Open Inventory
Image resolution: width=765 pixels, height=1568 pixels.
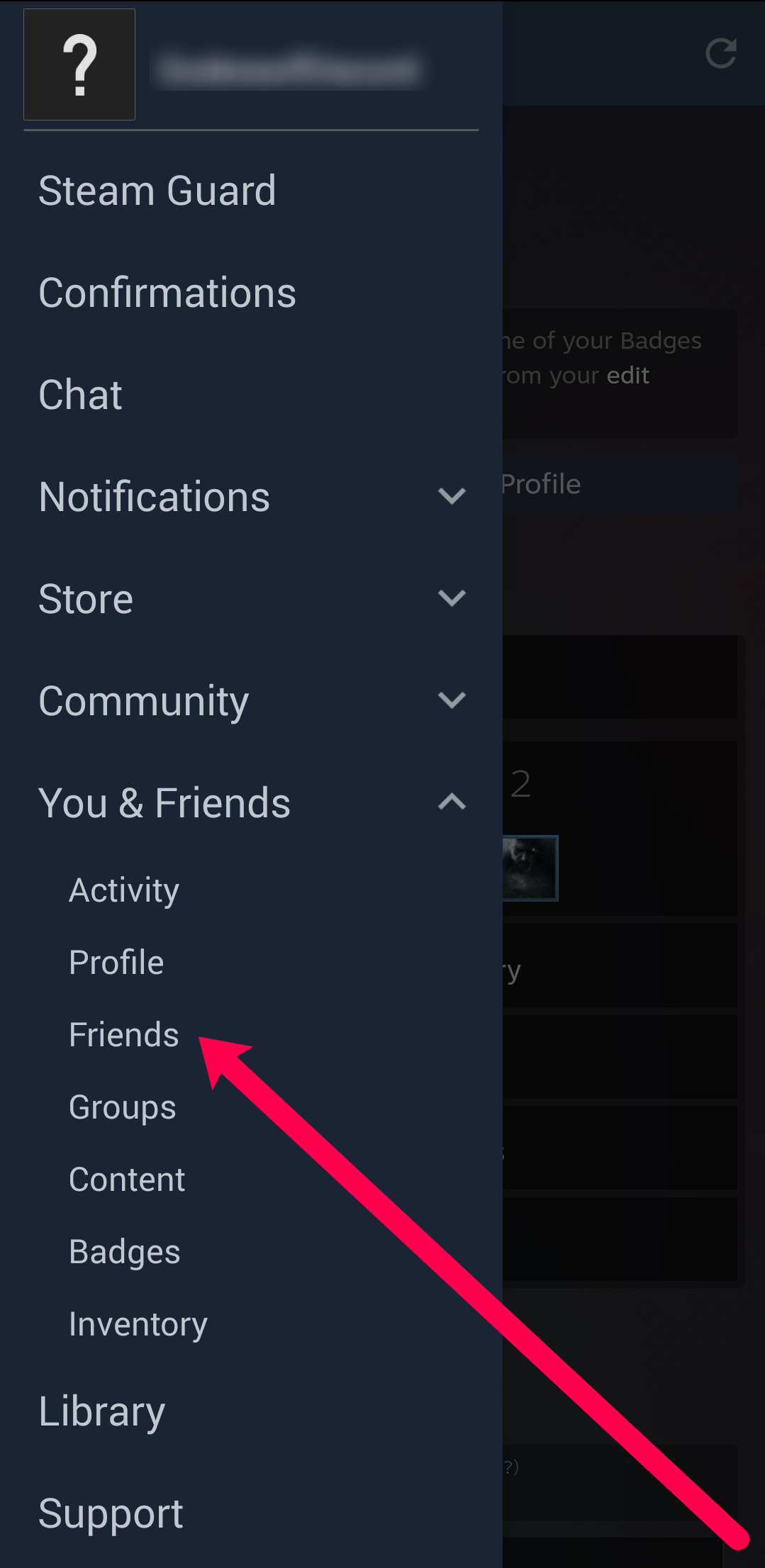pos(138,1324)
